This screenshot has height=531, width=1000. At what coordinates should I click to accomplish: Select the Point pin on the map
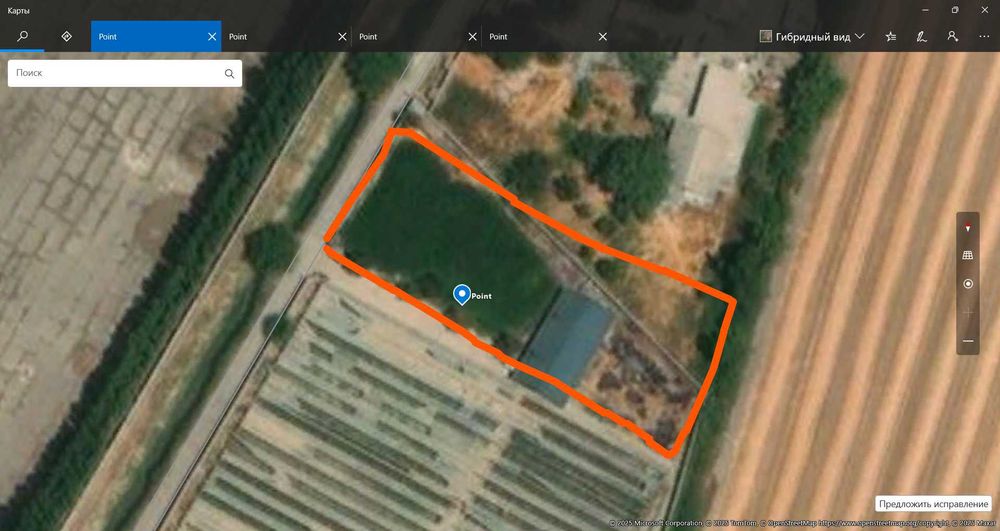pos(462,294)
